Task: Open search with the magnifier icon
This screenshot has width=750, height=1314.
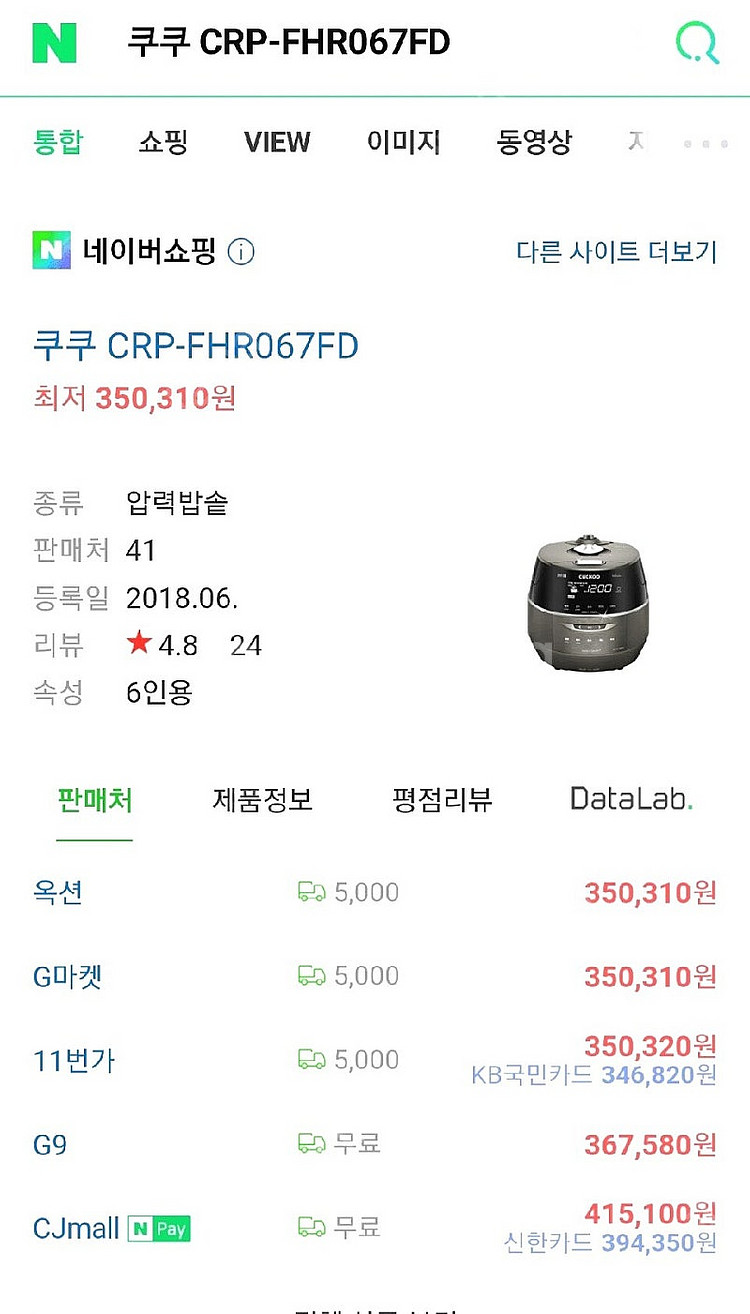Action: click(698, 42)
